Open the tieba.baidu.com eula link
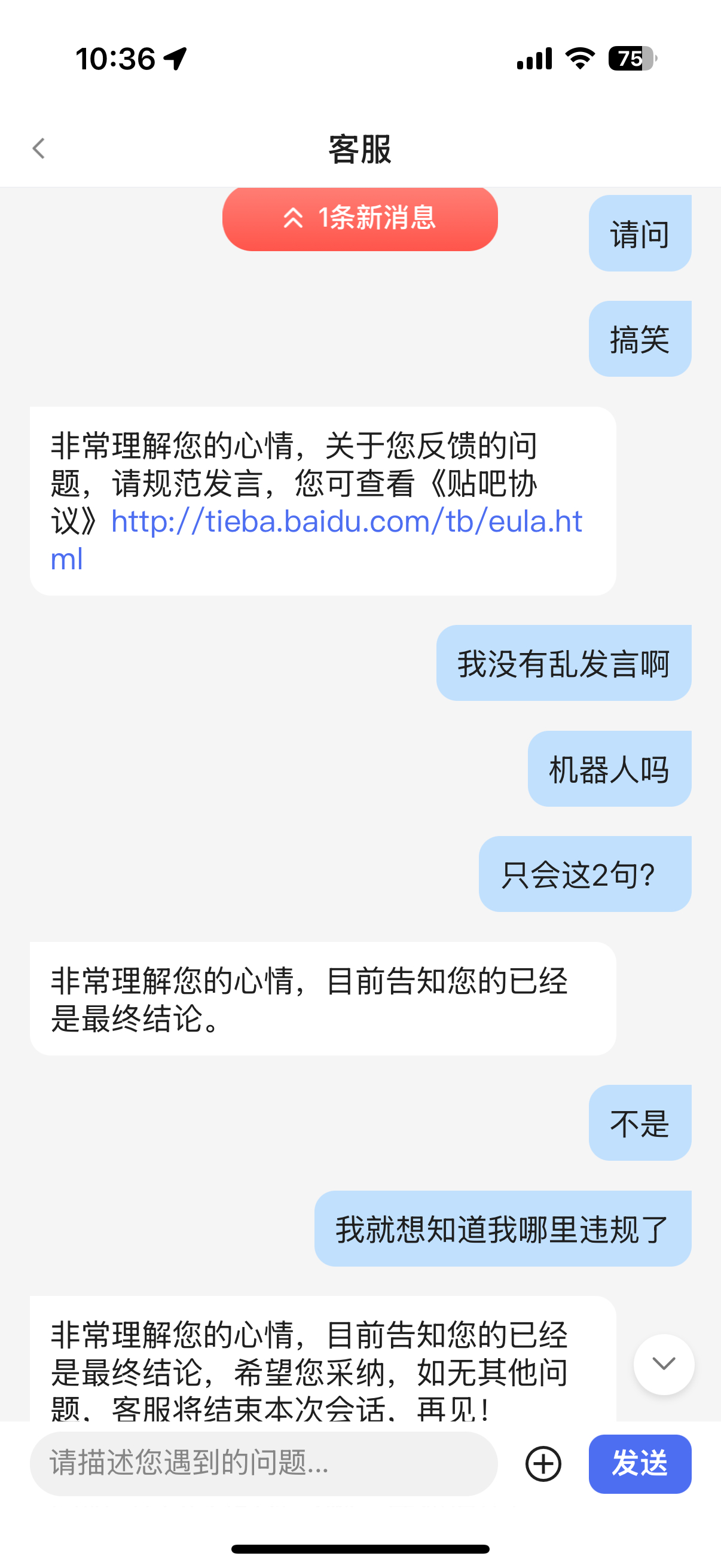 [346, 522]
